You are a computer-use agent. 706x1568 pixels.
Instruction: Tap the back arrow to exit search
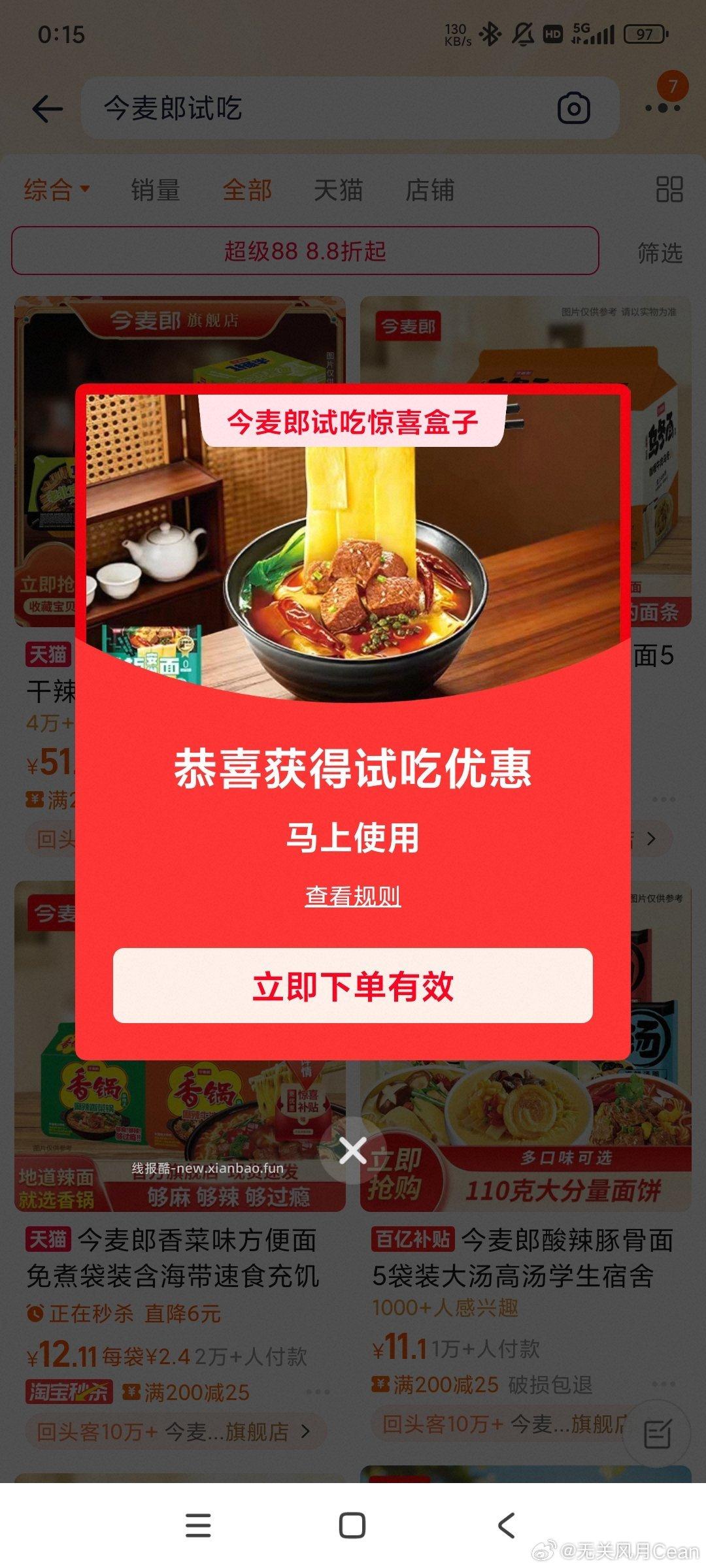(44, 108)
